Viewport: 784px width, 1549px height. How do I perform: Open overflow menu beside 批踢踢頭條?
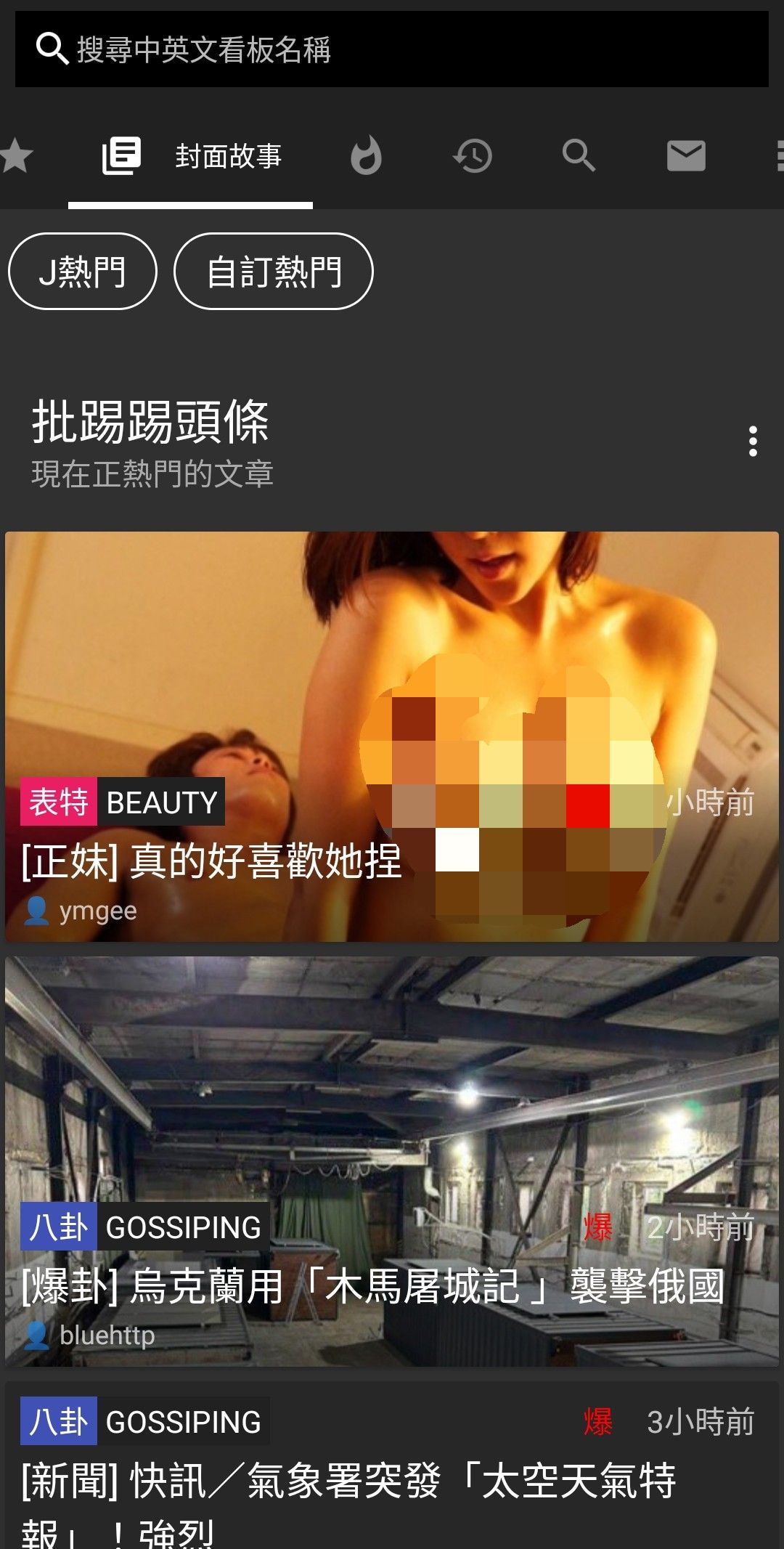point(753,441)
